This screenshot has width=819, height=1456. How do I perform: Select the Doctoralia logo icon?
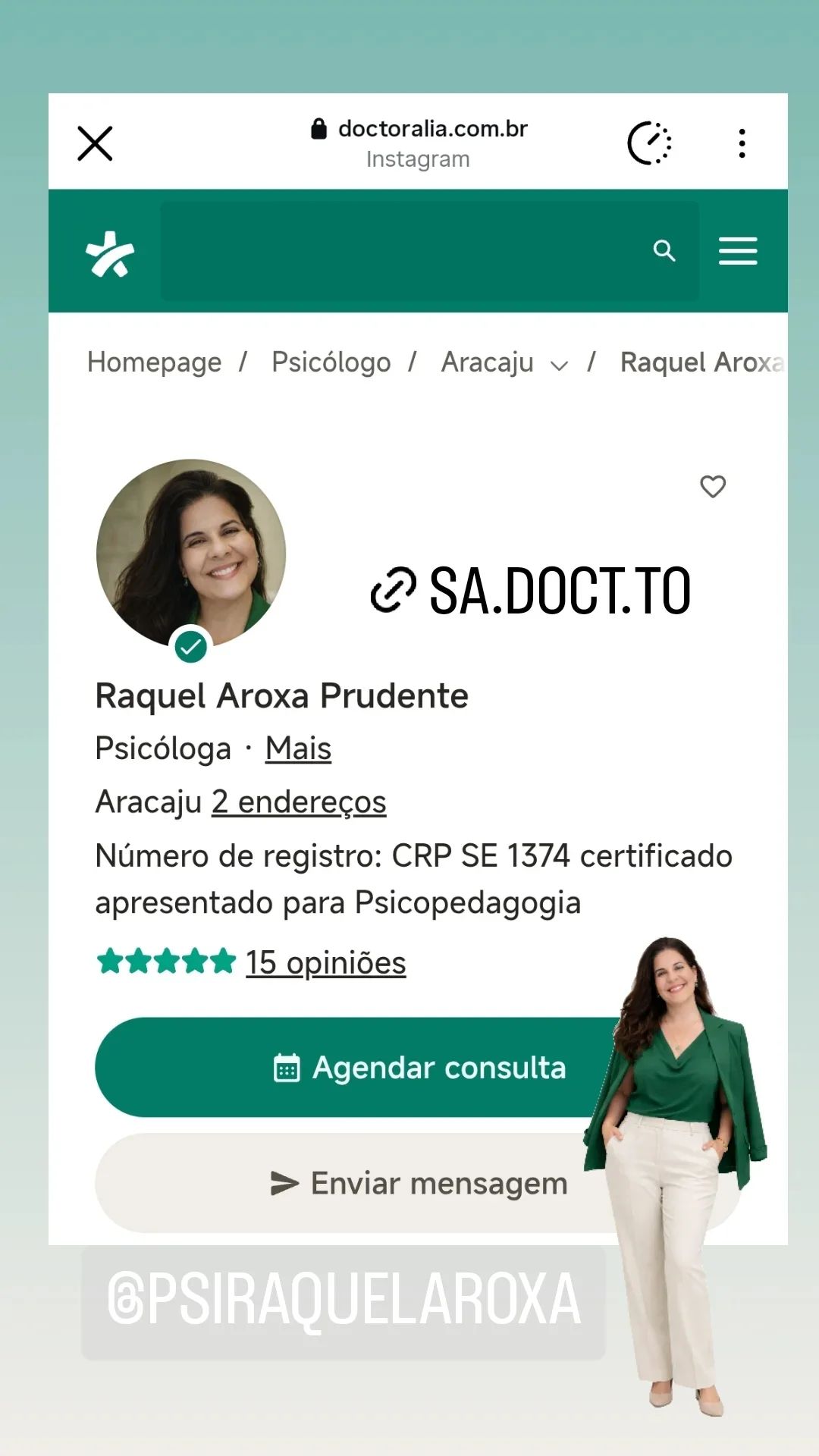click(x=109, y=252)
